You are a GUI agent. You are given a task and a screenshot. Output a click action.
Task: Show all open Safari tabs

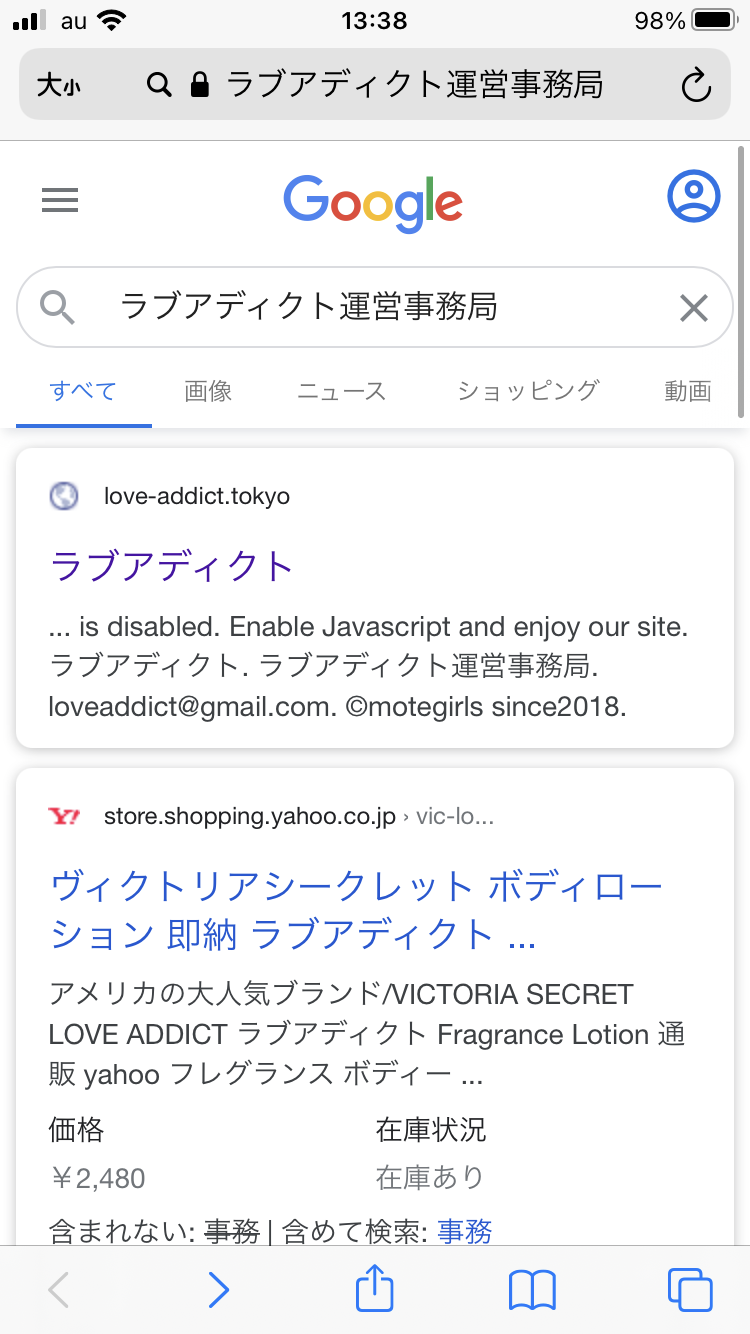689,1290
